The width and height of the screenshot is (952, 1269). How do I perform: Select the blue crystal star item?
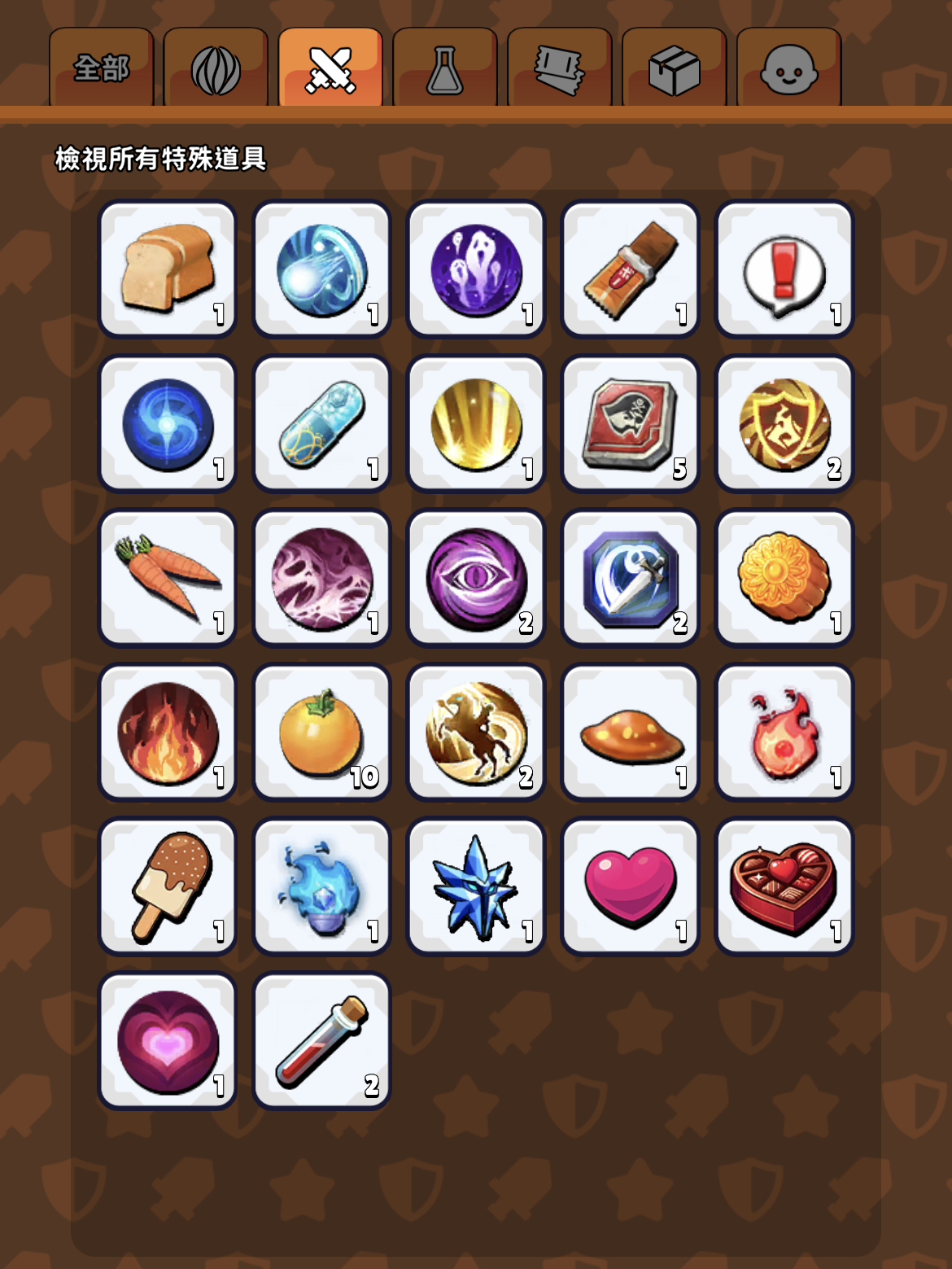476,886
